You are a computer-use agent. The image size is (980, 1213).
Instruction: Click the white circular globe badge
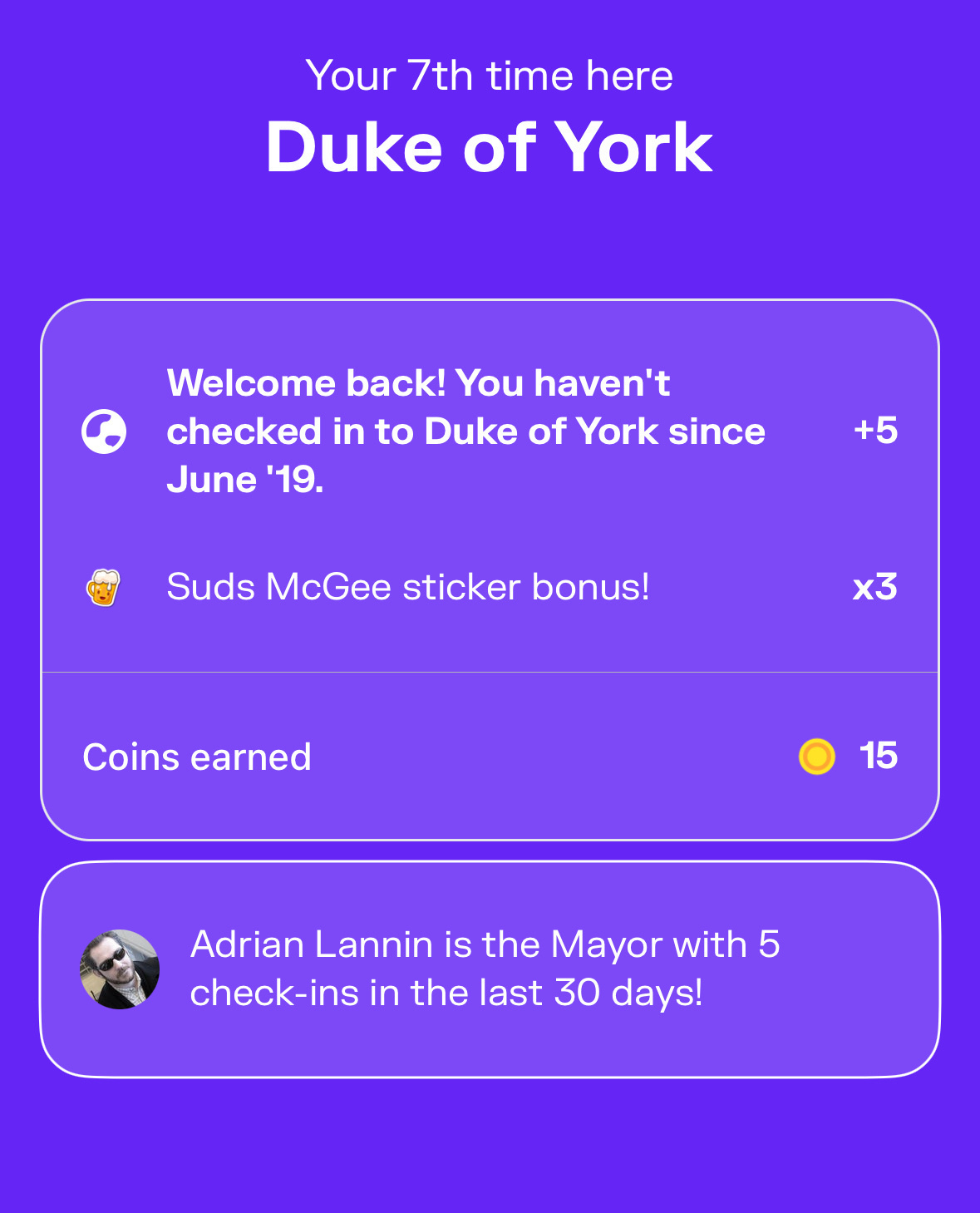(104, 431)
